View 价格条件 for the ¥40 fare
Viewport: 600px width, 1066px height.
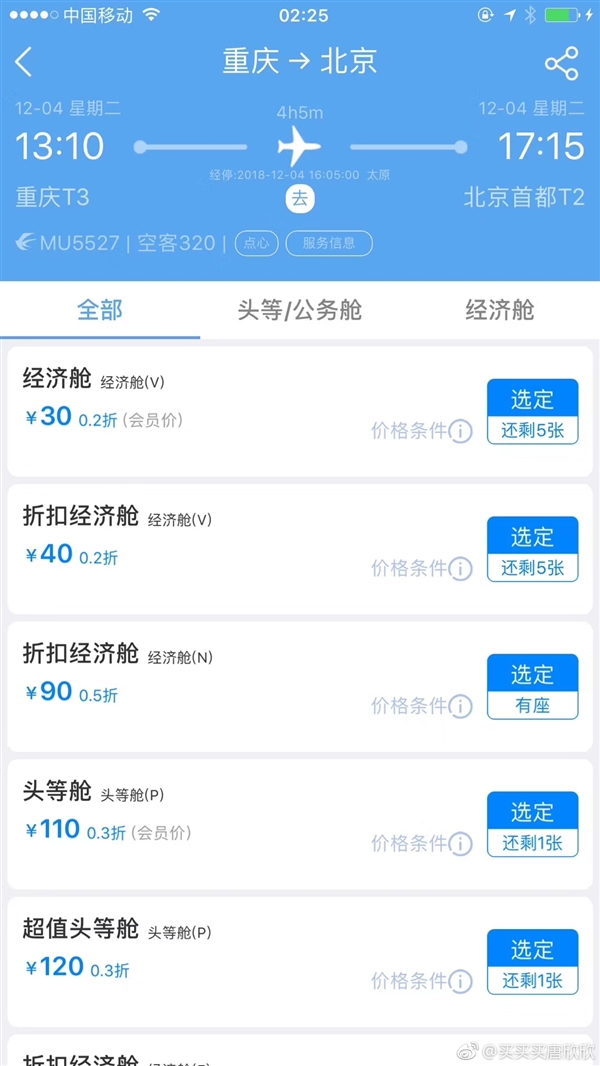[421, 568]
